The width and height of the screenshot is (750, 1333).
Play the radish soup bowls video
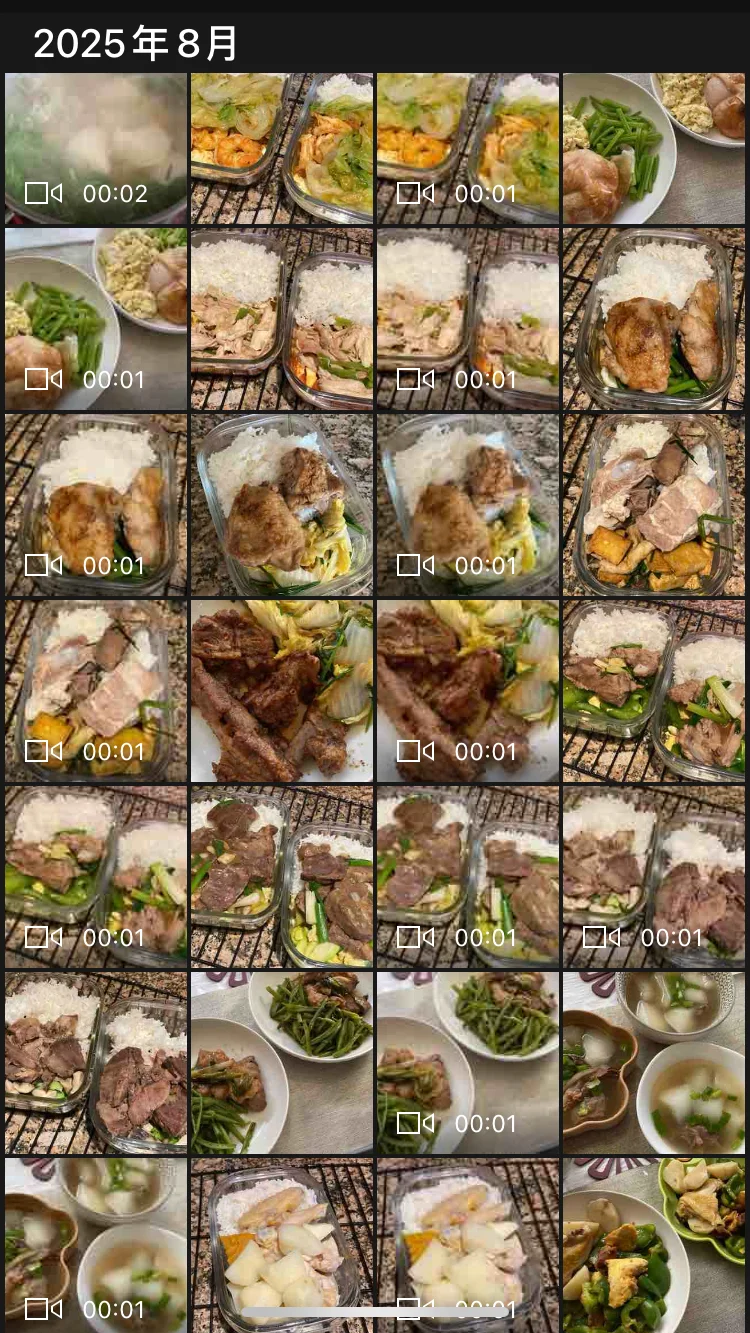pyautogui.click(x=96, y=1245)
